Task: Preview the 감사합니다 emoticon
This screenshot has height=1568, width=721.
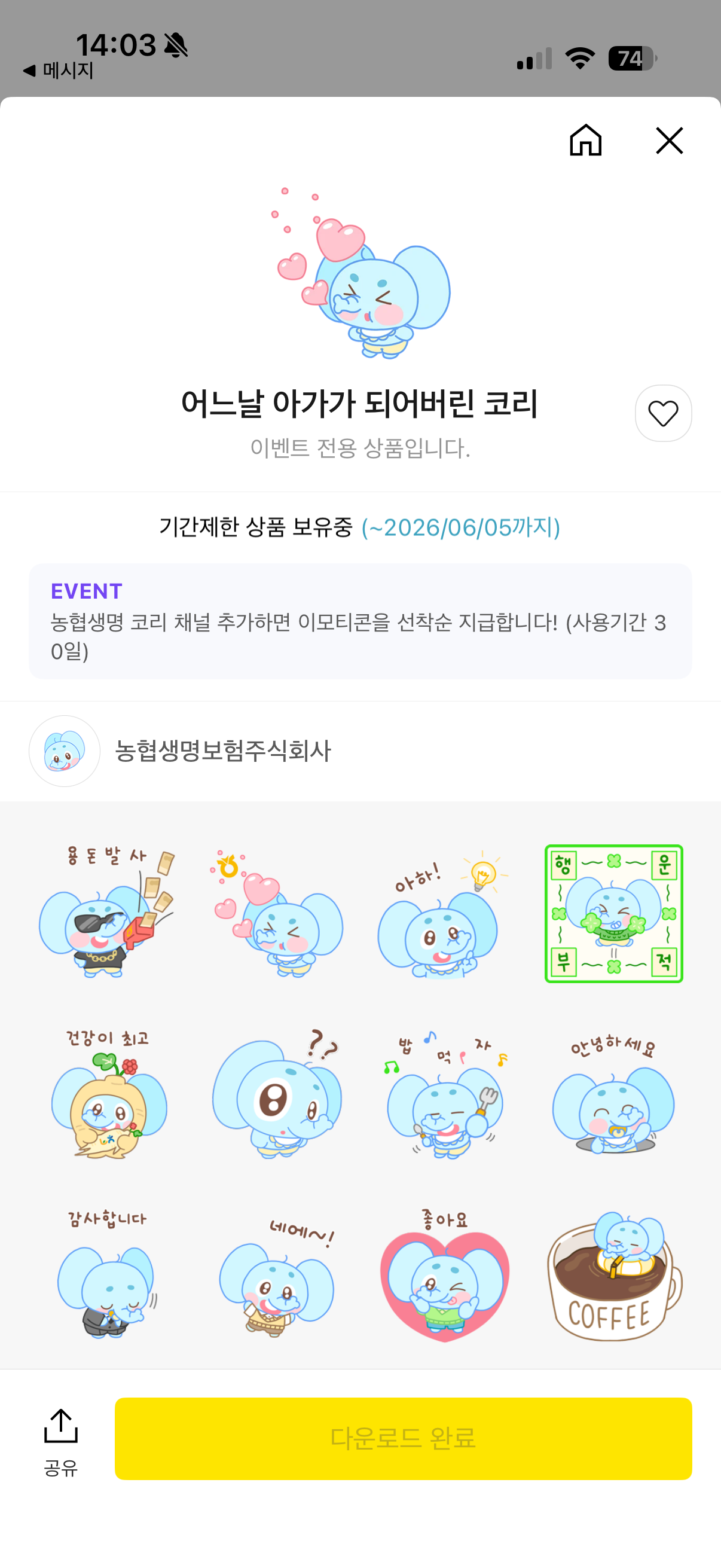Action: (x=108, y=1274)
